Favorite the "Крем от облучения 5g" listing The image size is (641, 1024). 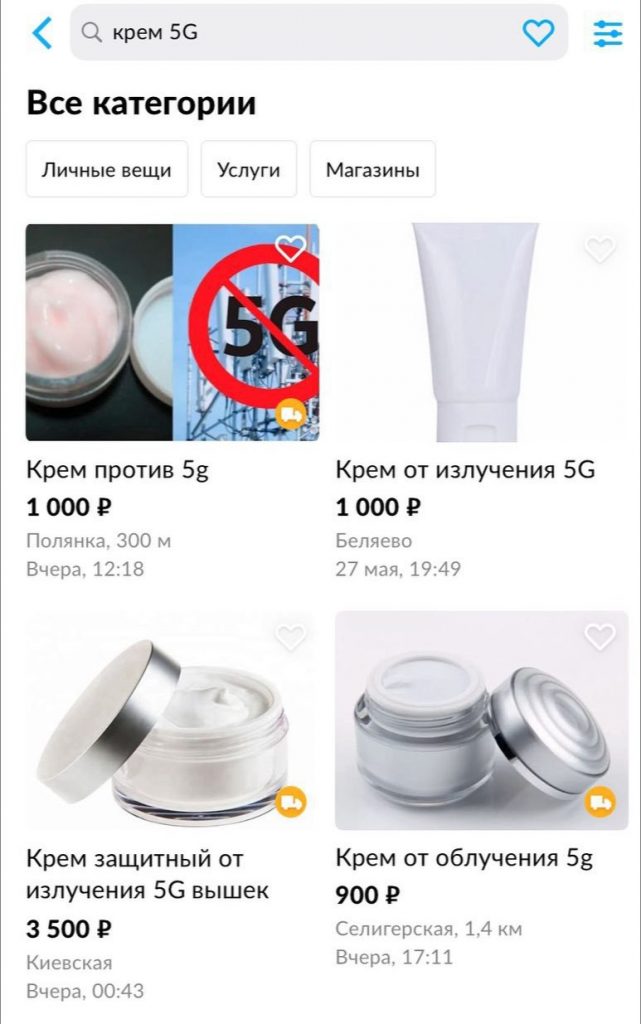click(600, 636)
